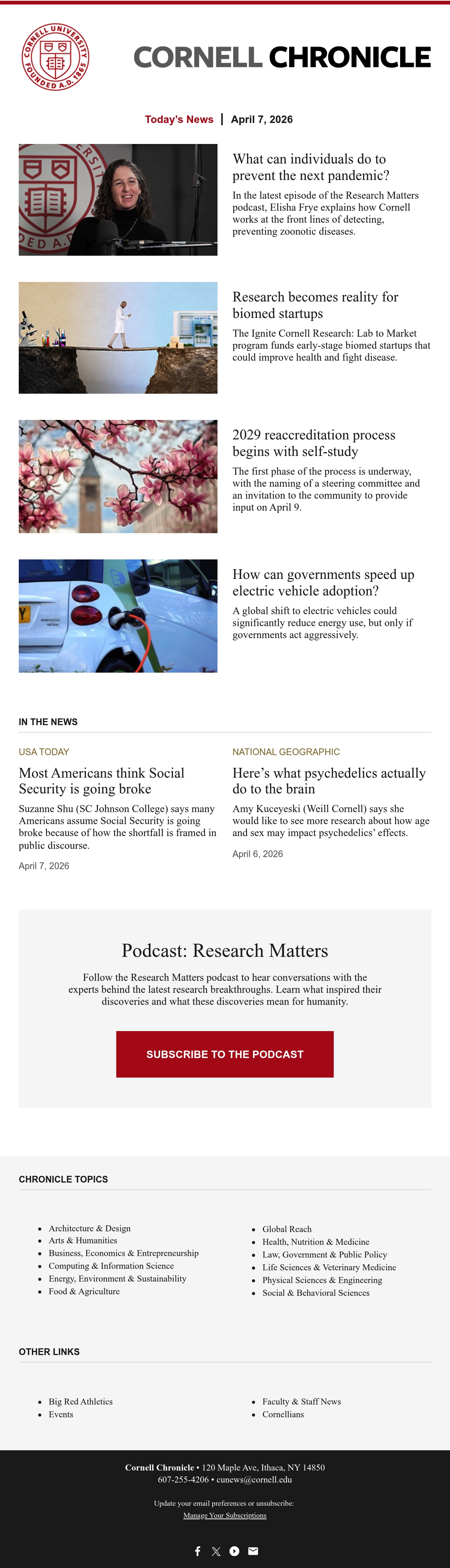
Task: Open the X social icon in footer
Action: pyautogui.click(x=216, y=1551)
